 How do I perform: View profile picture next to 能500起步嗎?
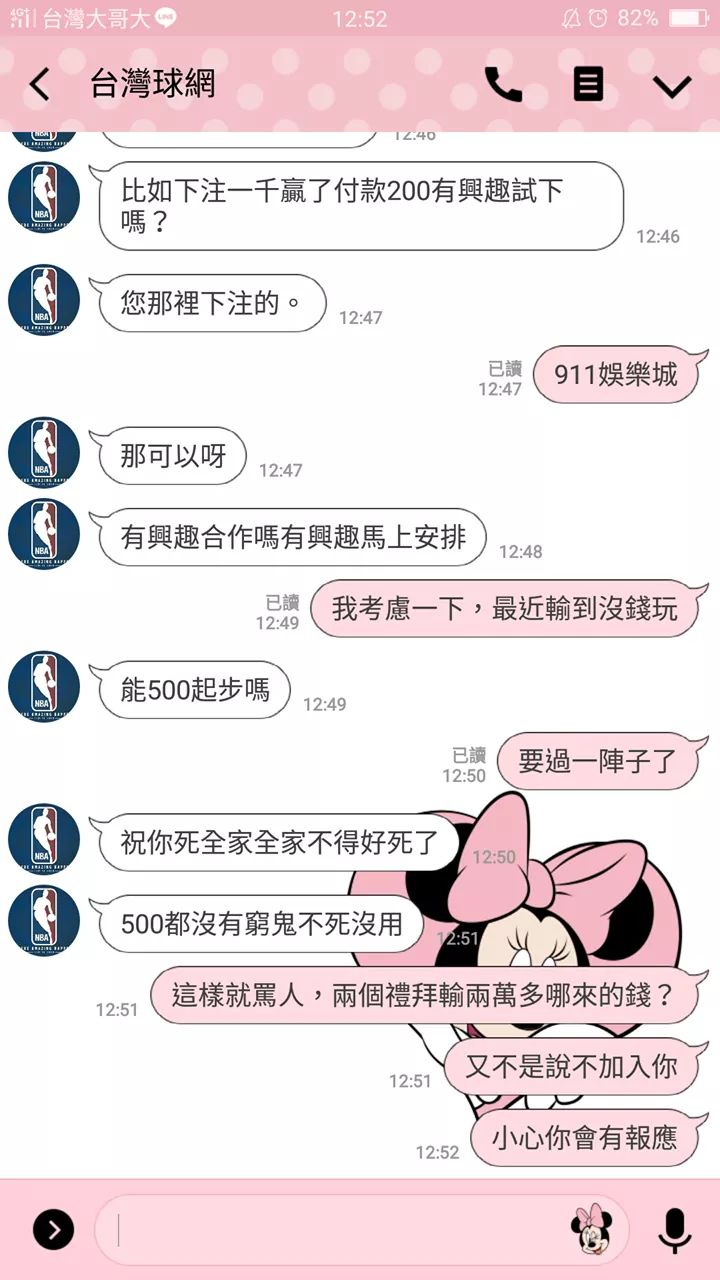[x=44, y=686]
